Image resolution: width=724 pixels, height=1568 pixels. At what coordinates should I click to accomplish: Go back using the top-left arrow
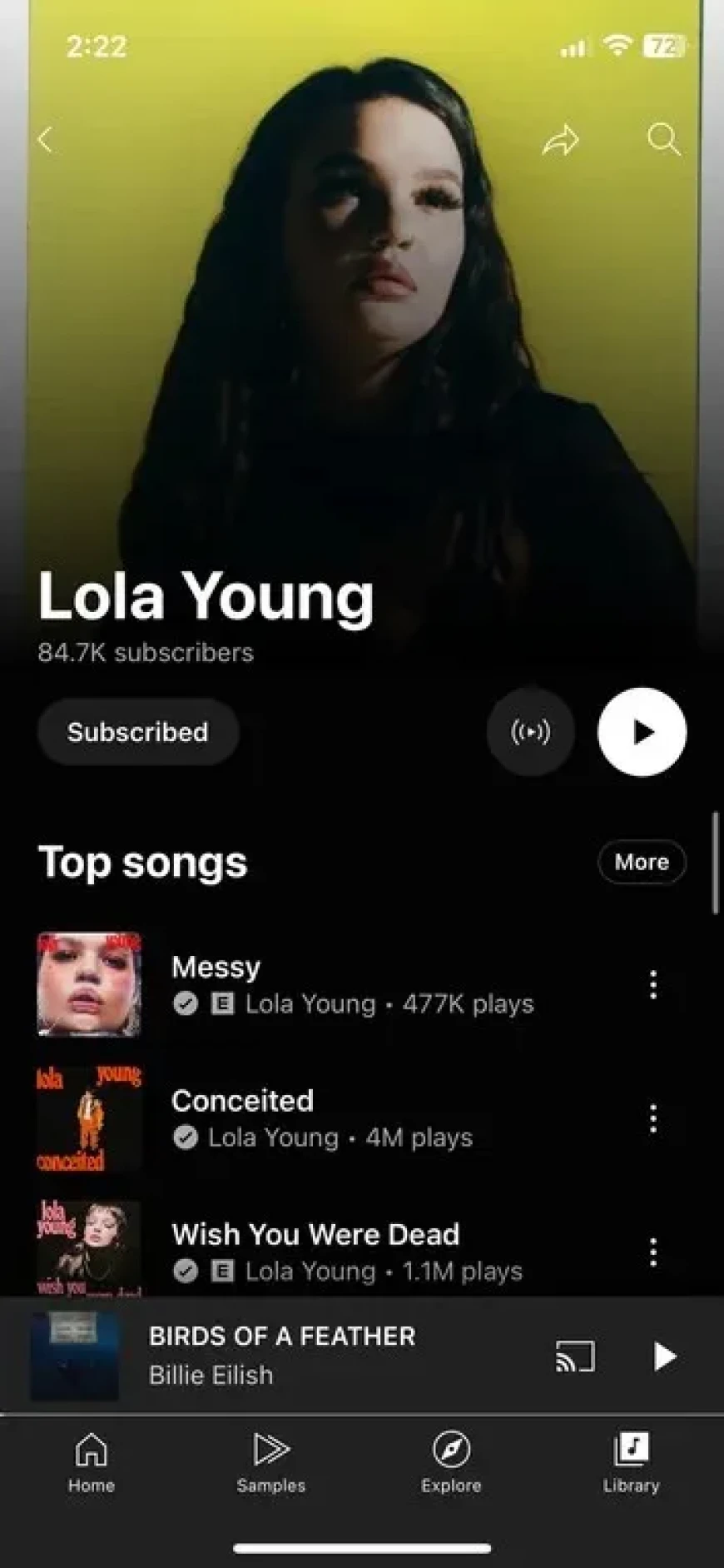(x=46, y=140)
